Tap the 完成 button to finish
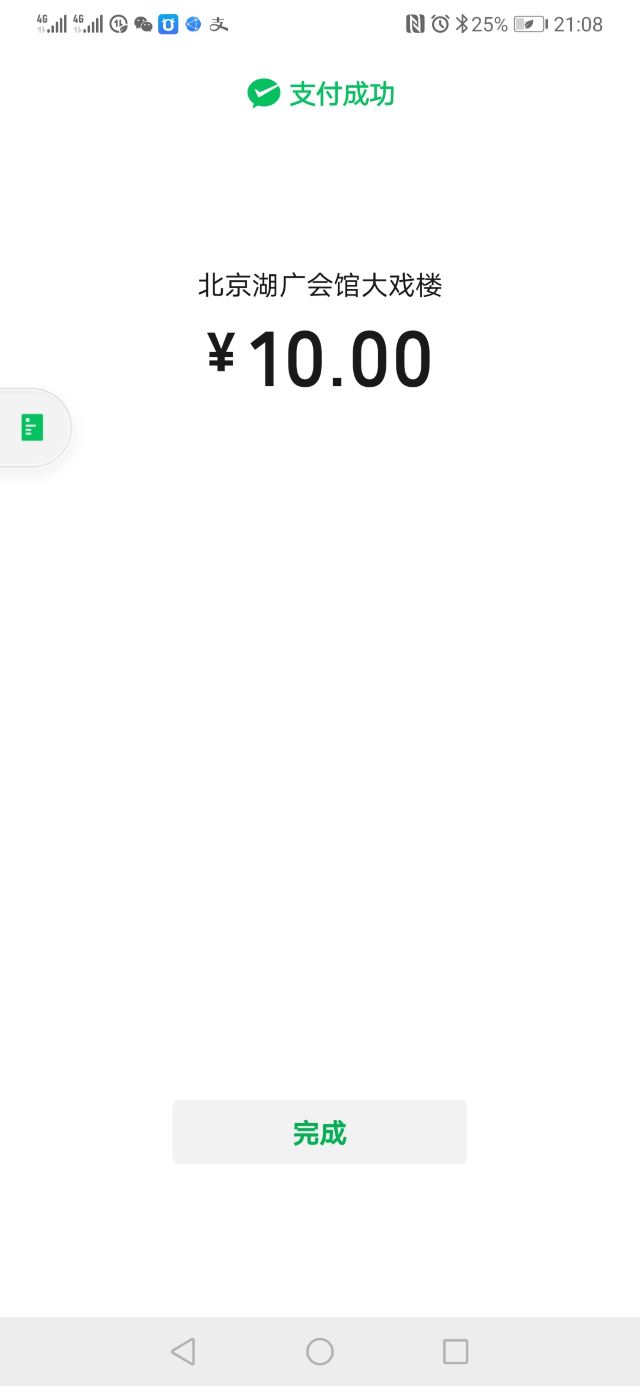The height and width of the screenshot is (1386, 640). tap(319, 1132)
